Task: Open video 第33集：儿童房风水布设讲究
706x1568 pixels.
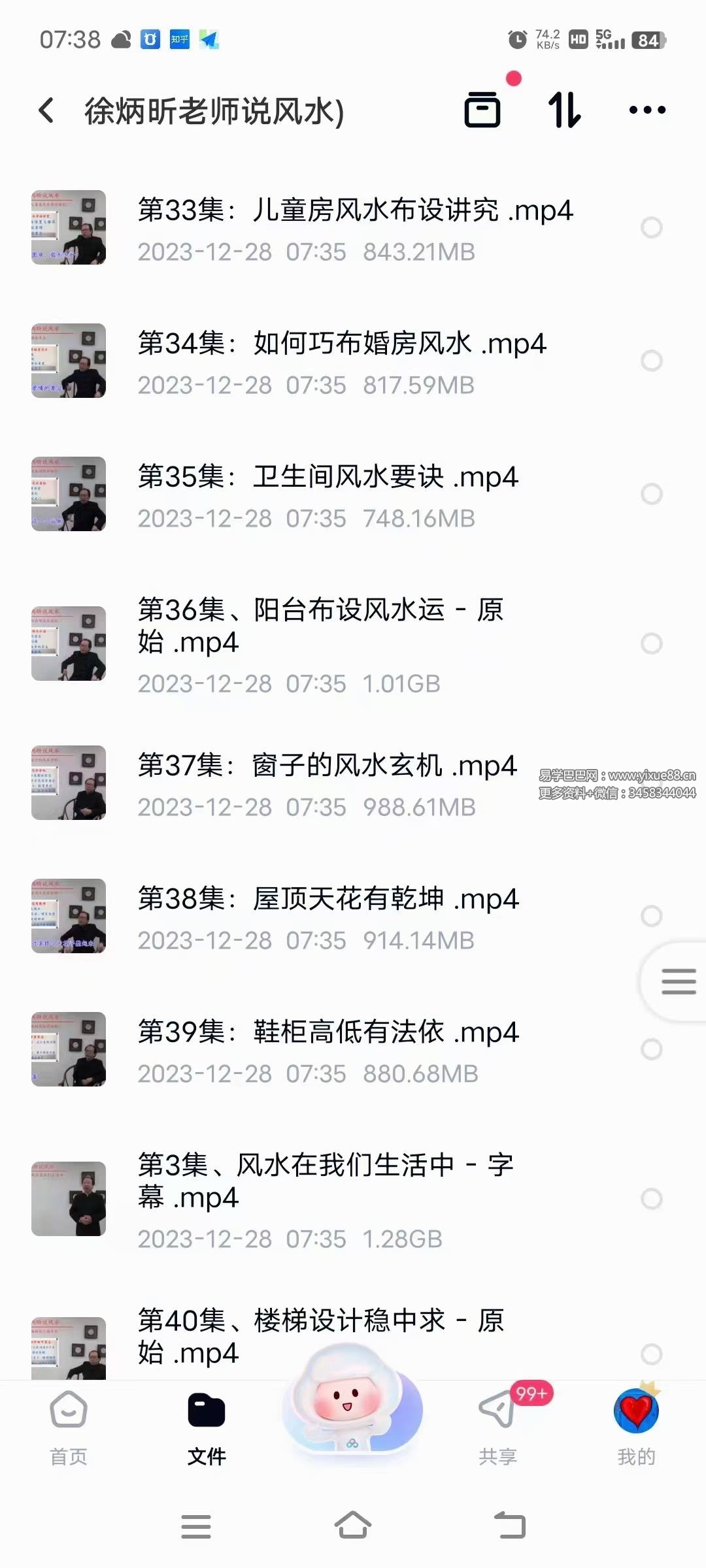Action: click(355, 211)
